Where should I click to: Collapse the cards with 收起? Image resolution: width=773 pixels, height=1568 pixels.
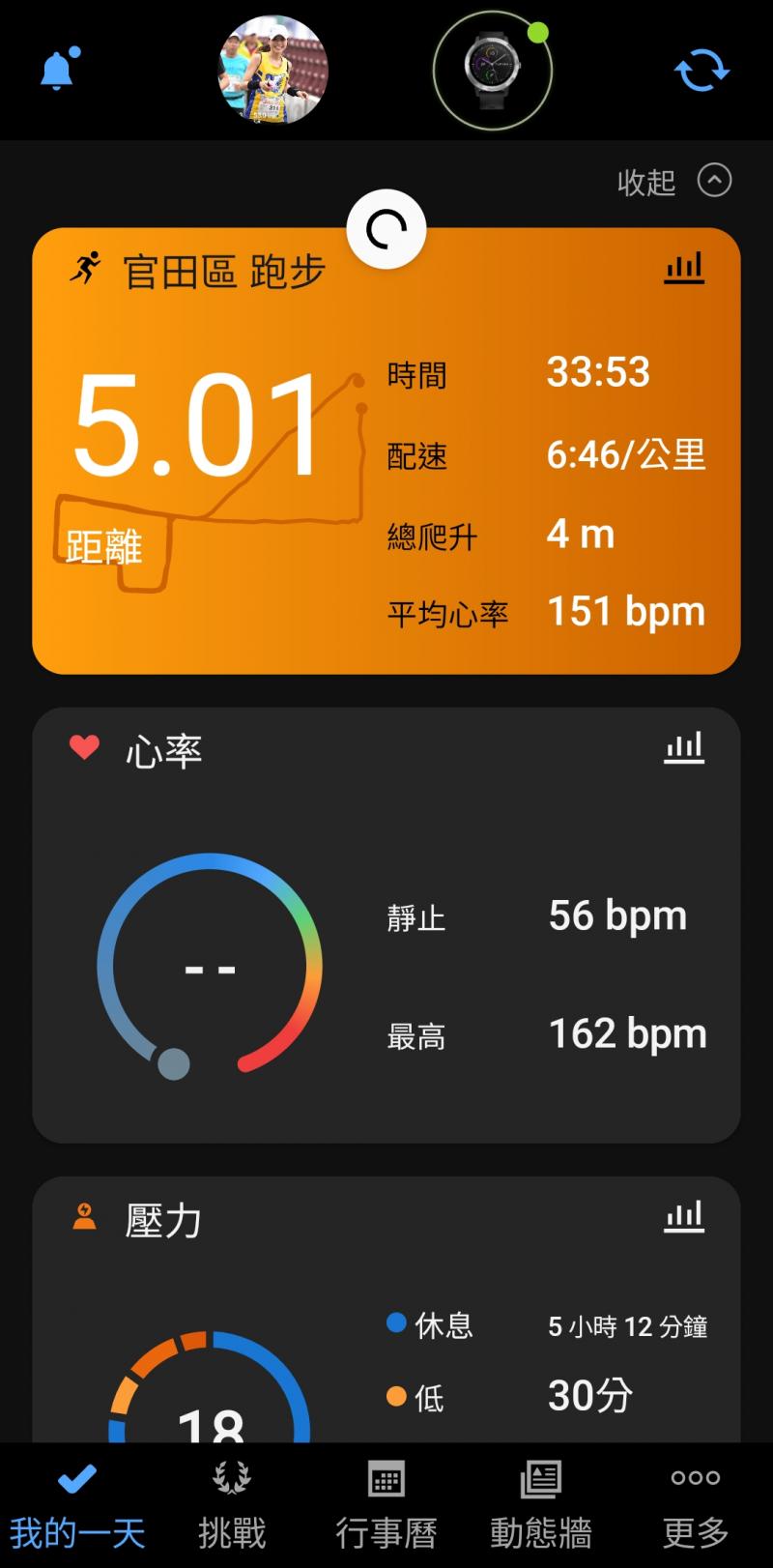click(674, 181)
